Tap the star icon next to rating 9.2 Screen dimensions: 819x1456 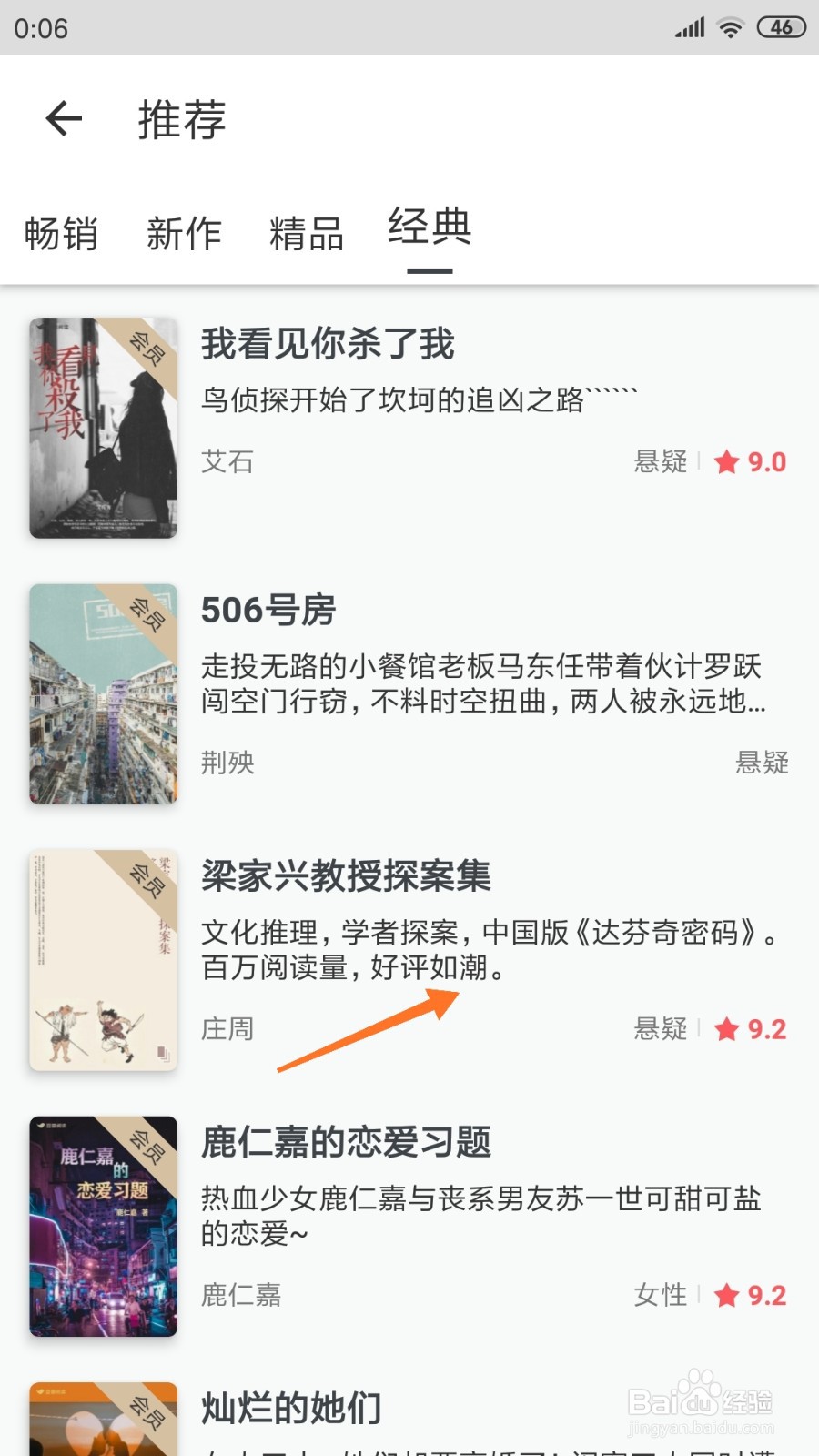725,1028
